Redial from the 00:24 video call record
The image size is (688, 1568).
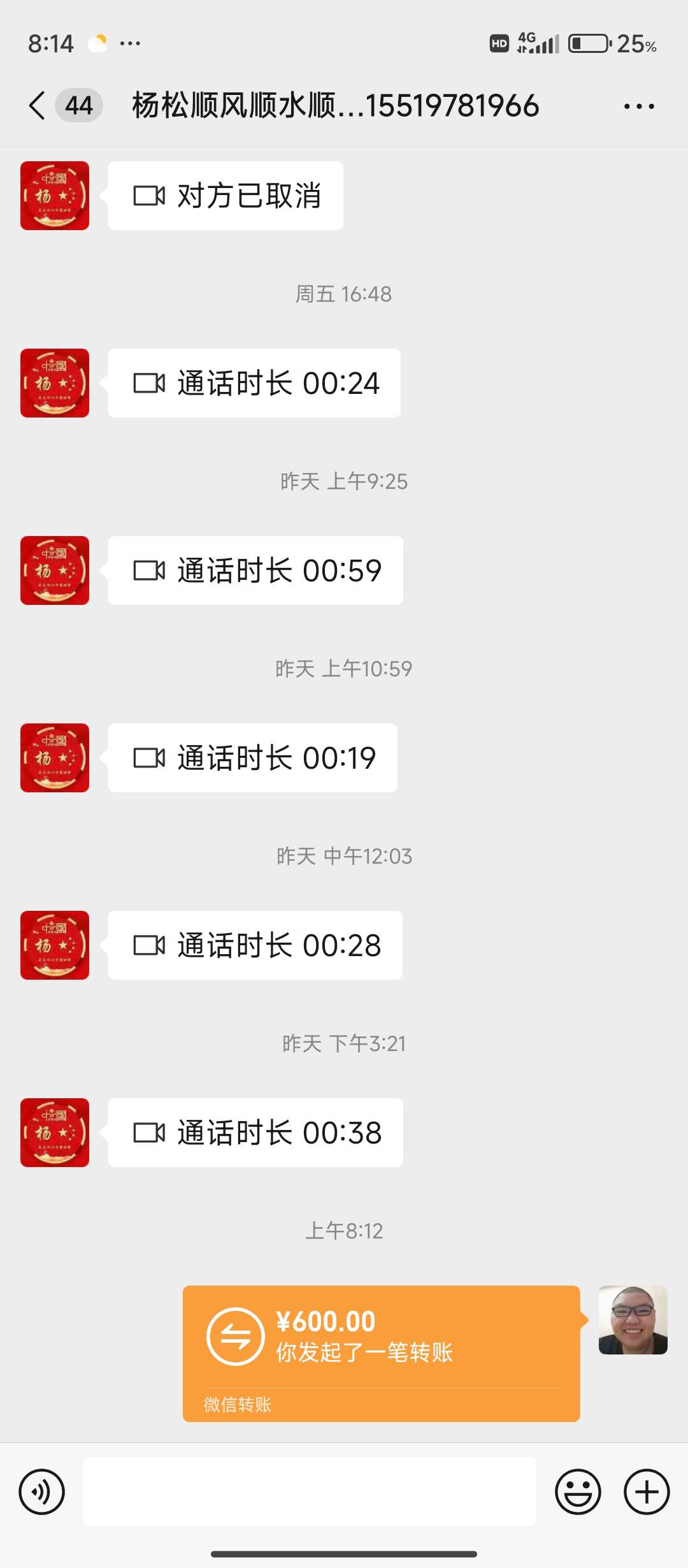pyautogui.click(x=254, y=383)
